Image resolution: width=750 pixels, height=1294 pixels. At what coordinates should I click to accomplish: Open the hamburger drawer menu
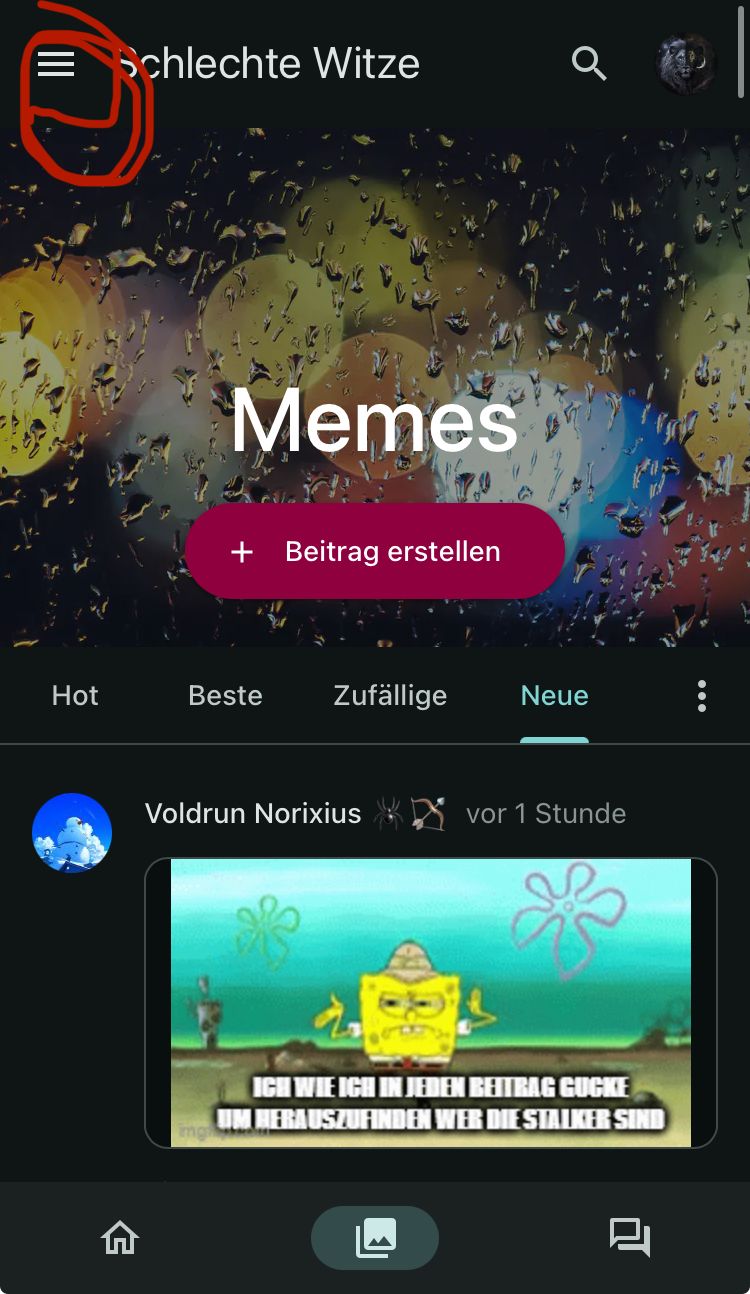coord(56,64)
